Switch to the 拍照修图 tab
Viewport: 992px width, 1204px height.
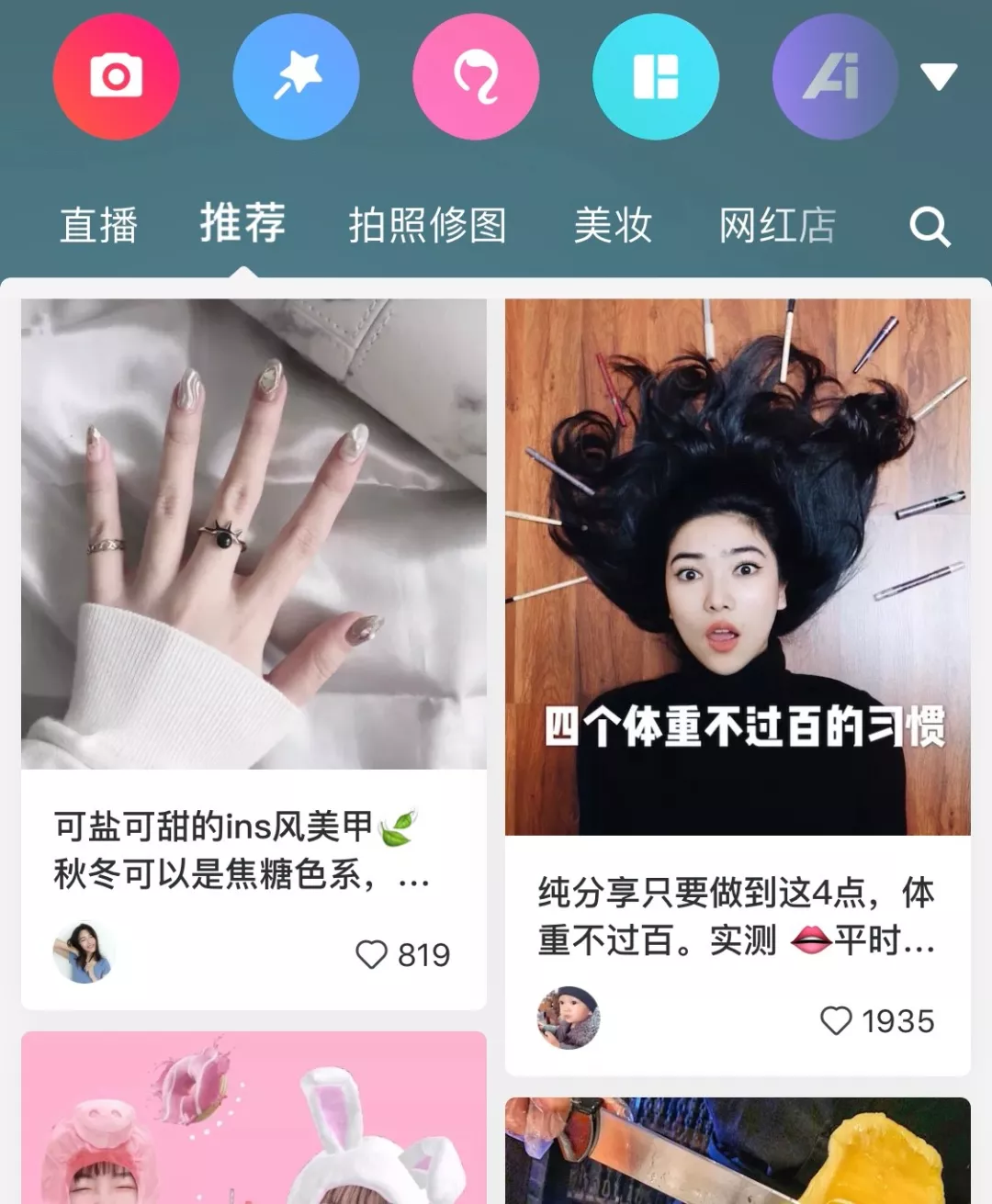coord(428,226)
